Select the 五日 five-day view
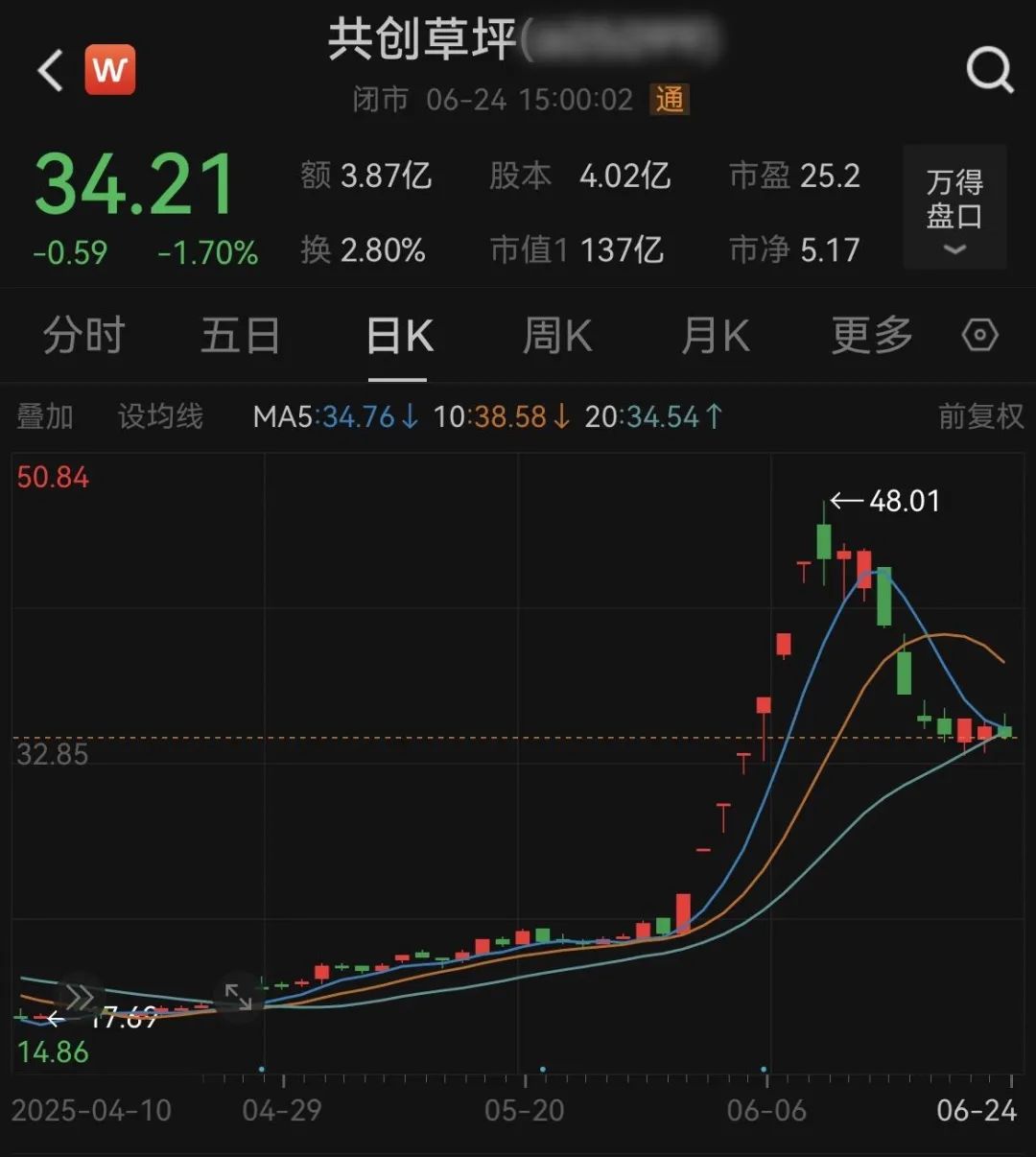Viewport: 1036px width, 1157px height. click(240, 336)
